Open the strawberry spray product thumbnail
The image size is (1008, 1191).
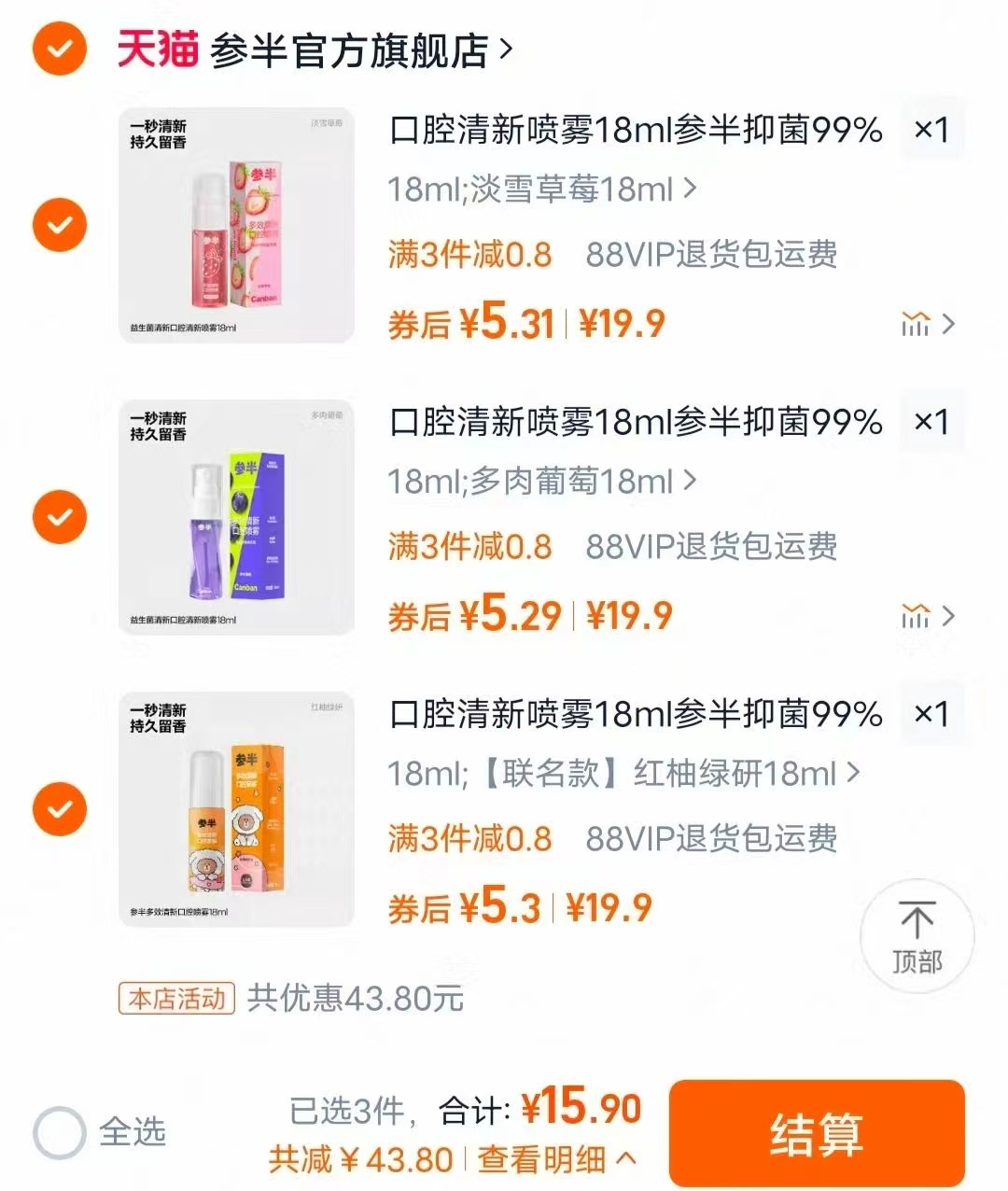tap(236, 224)
